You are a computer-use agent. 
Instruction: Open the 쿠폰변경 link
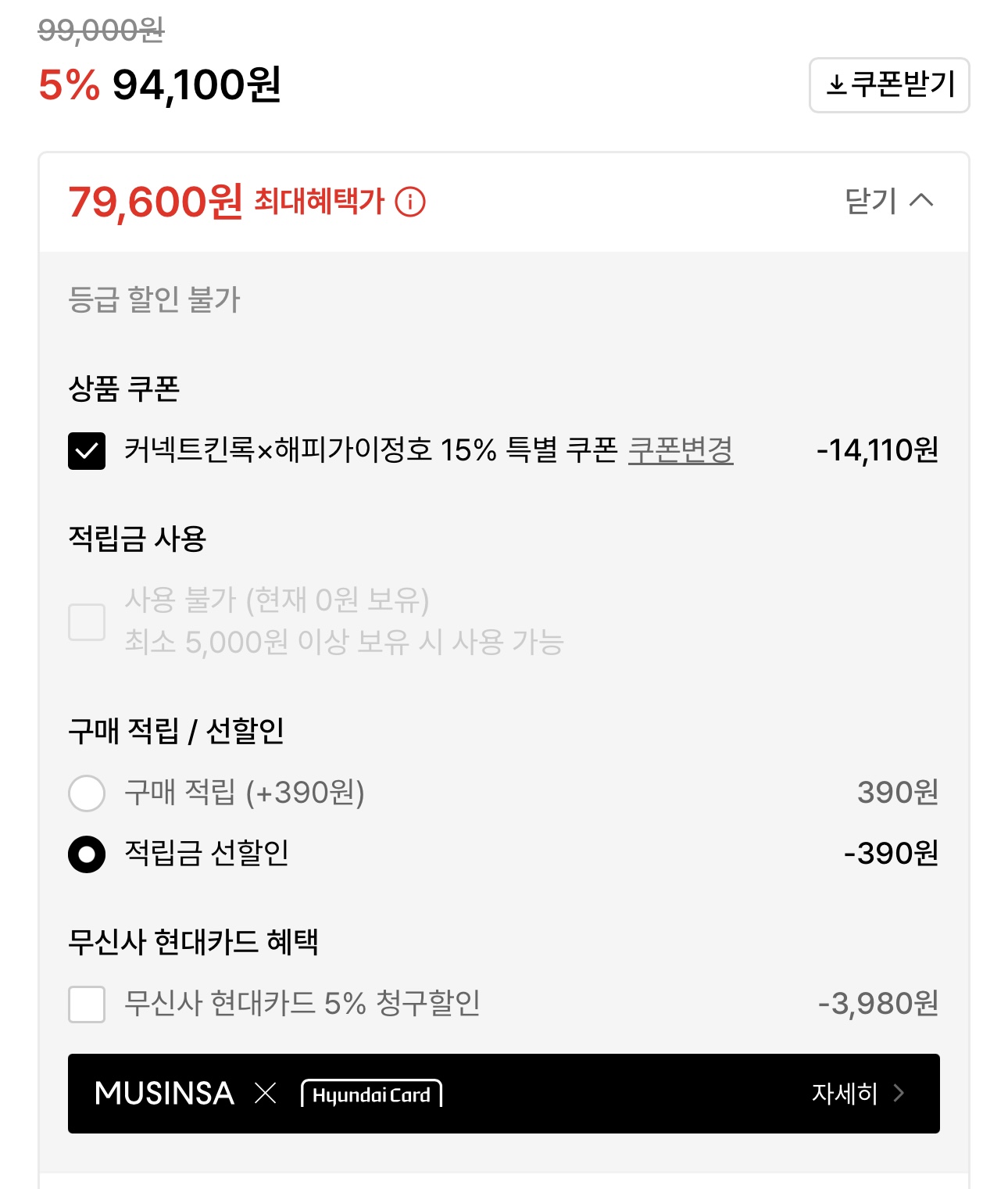[x=681, y=450]
